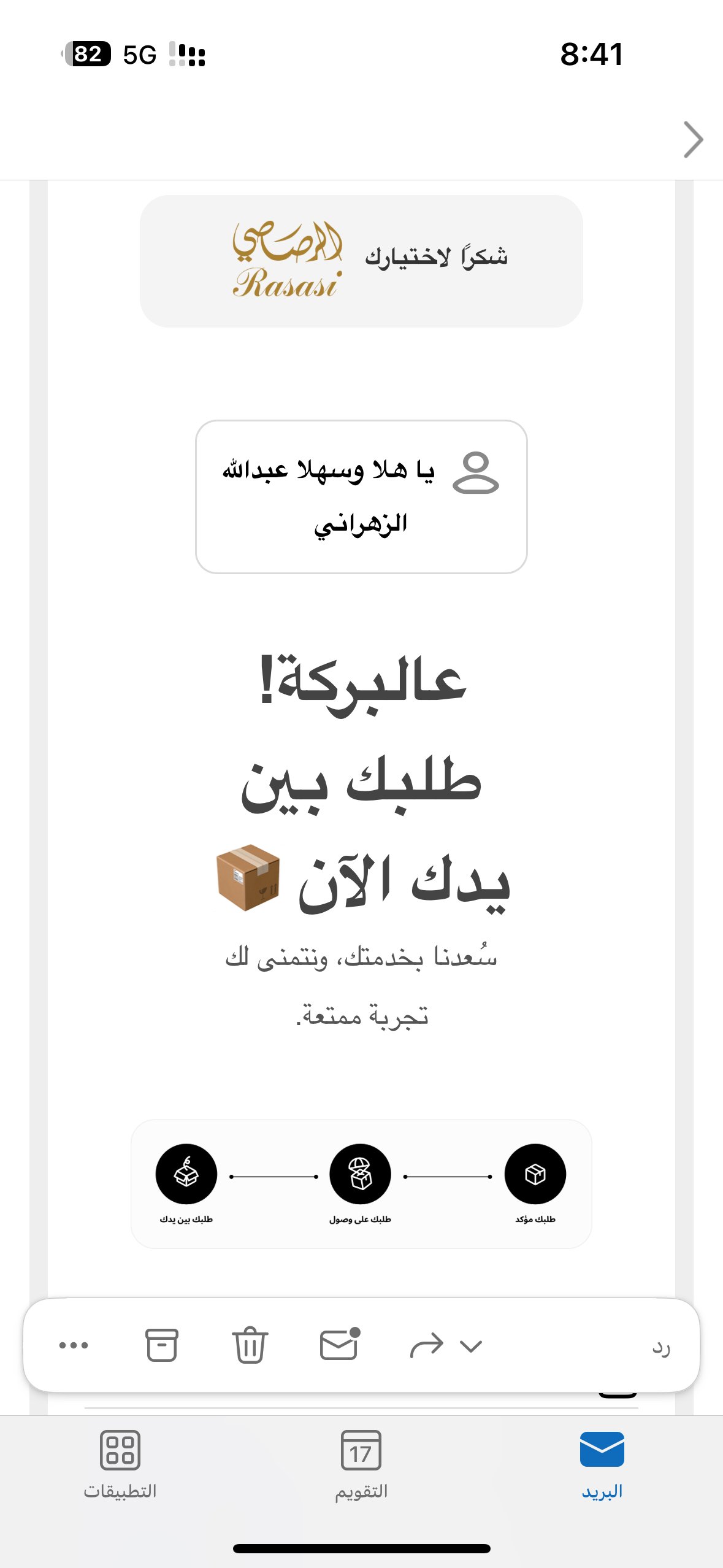Forward this email with the arrow icon

tap(426, 1345)
